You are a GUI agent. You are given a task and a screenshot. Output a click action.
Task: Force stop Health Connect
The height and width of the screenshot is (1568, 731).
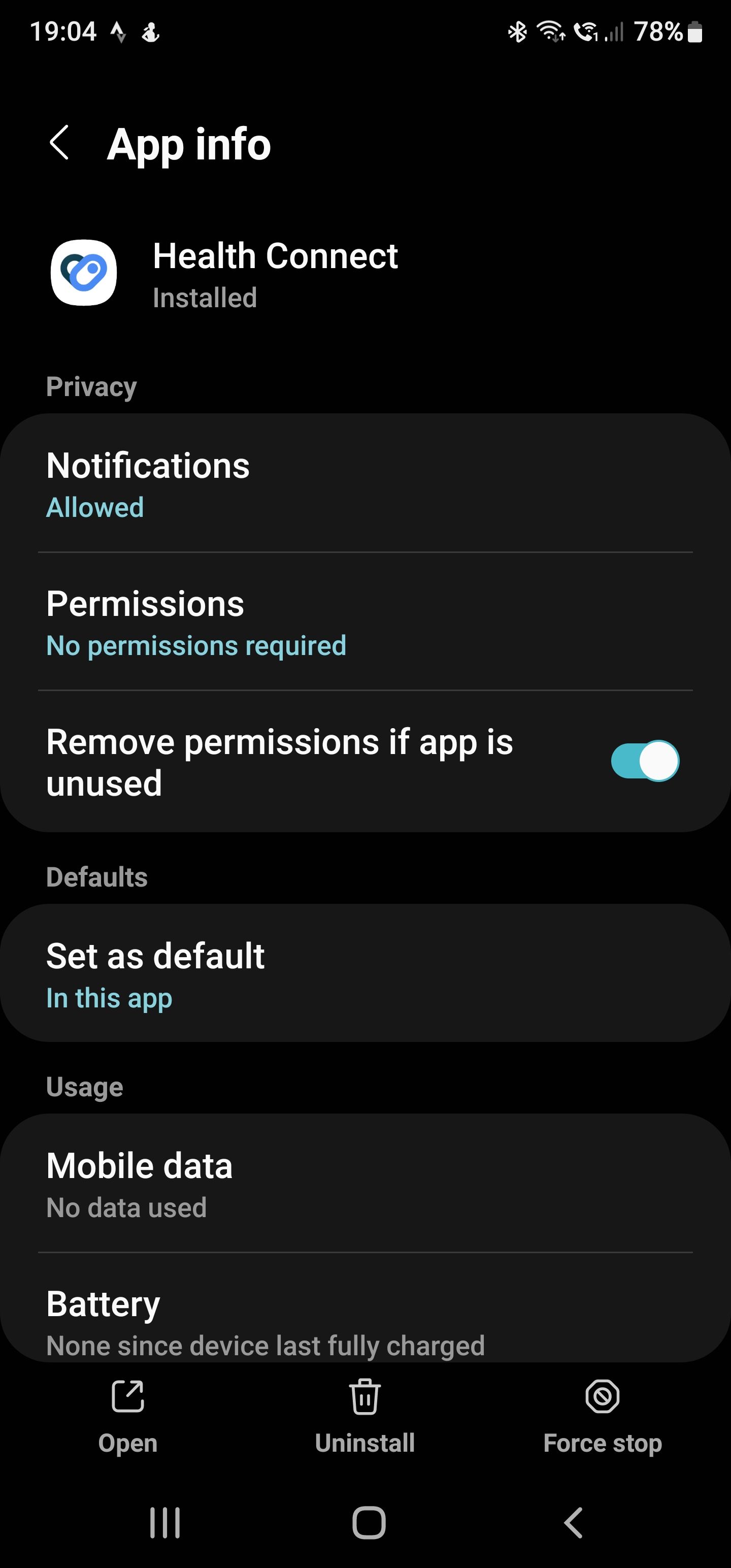pyautogui.click(x=602, y=1416)
